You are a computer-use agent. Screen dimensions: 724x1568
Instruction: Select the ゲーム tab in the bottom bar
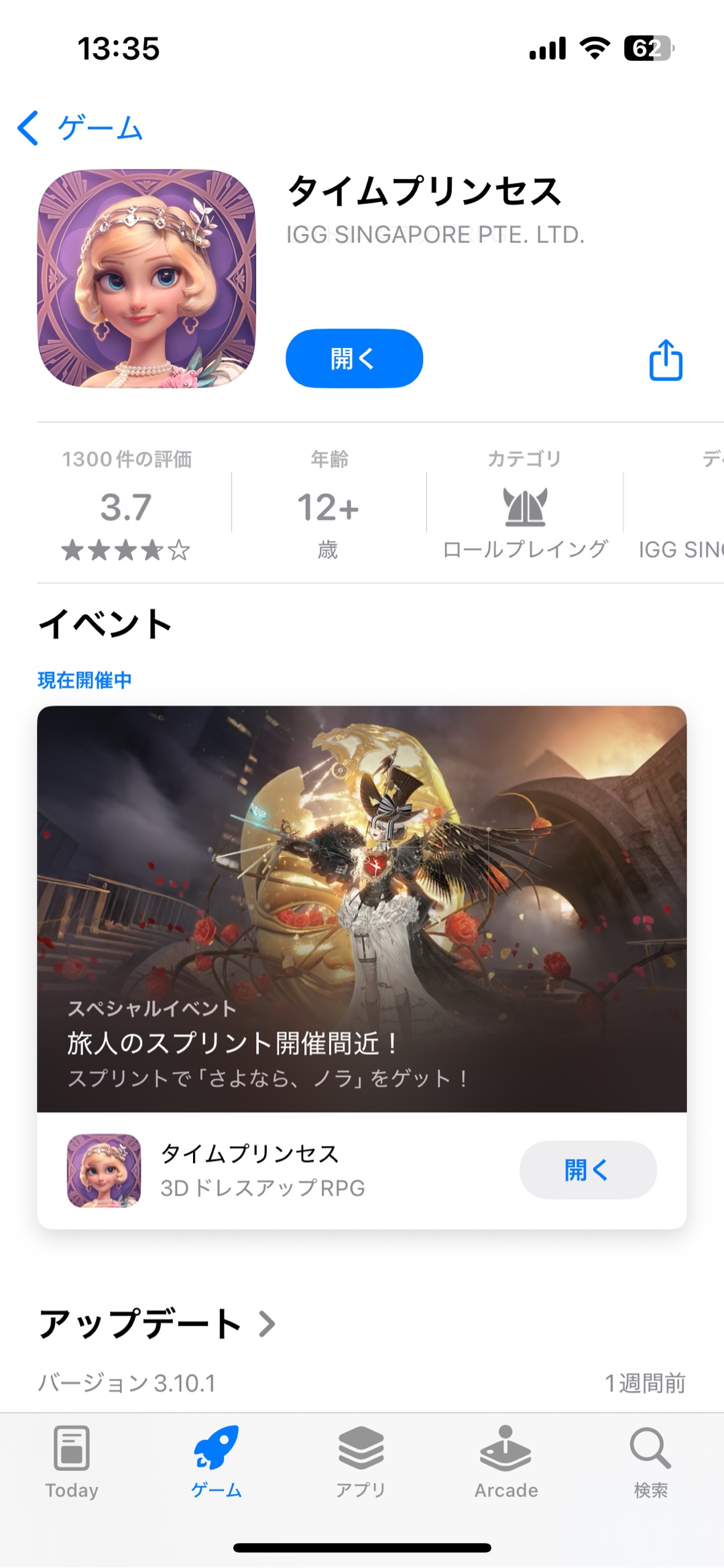pos(217,1462)
